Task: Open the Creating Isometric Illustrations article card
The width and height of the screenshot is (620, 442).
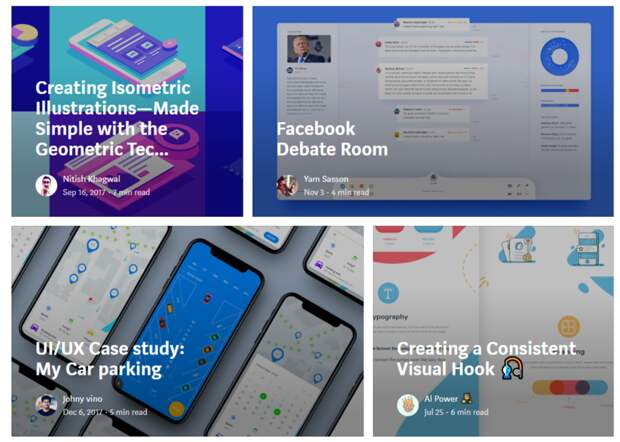Action: (116, 118)
